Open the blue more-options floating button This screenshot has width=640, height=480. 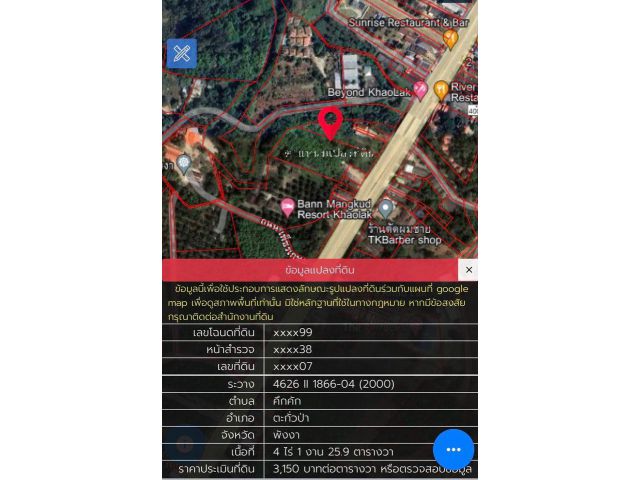point(453,450)
